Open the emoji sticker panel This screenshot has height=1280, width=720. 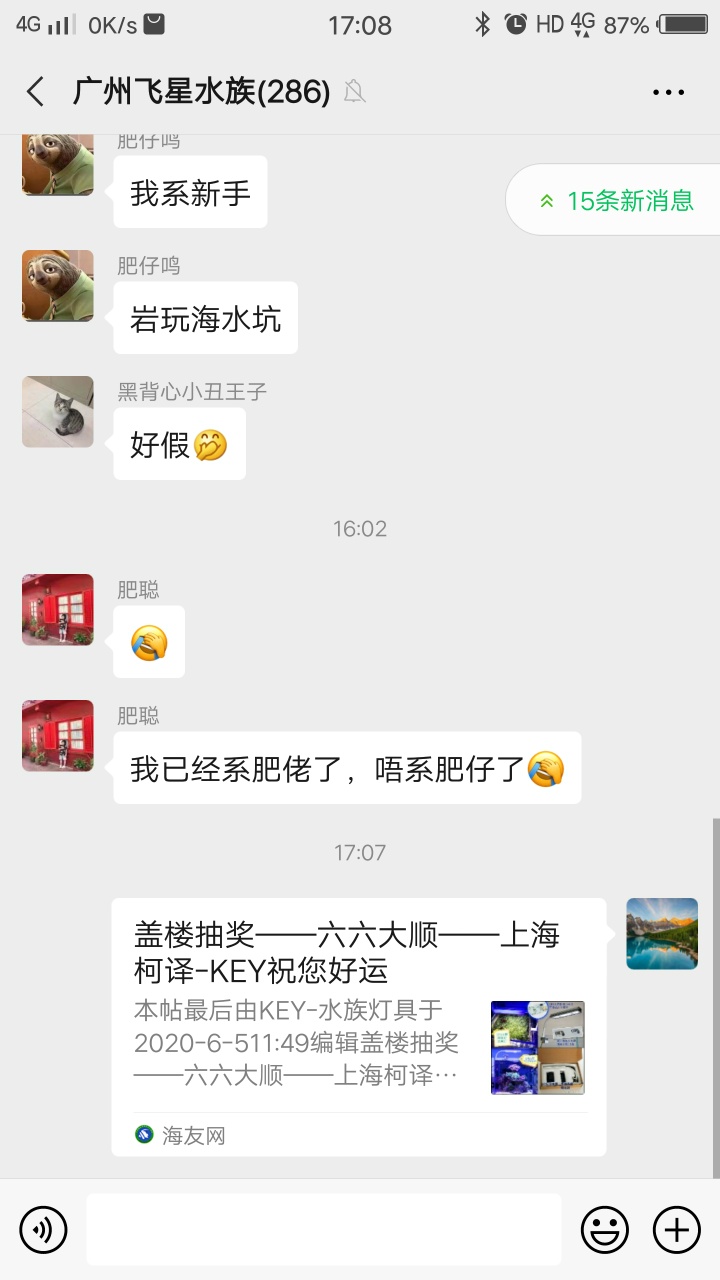(x=605, y=1229)
